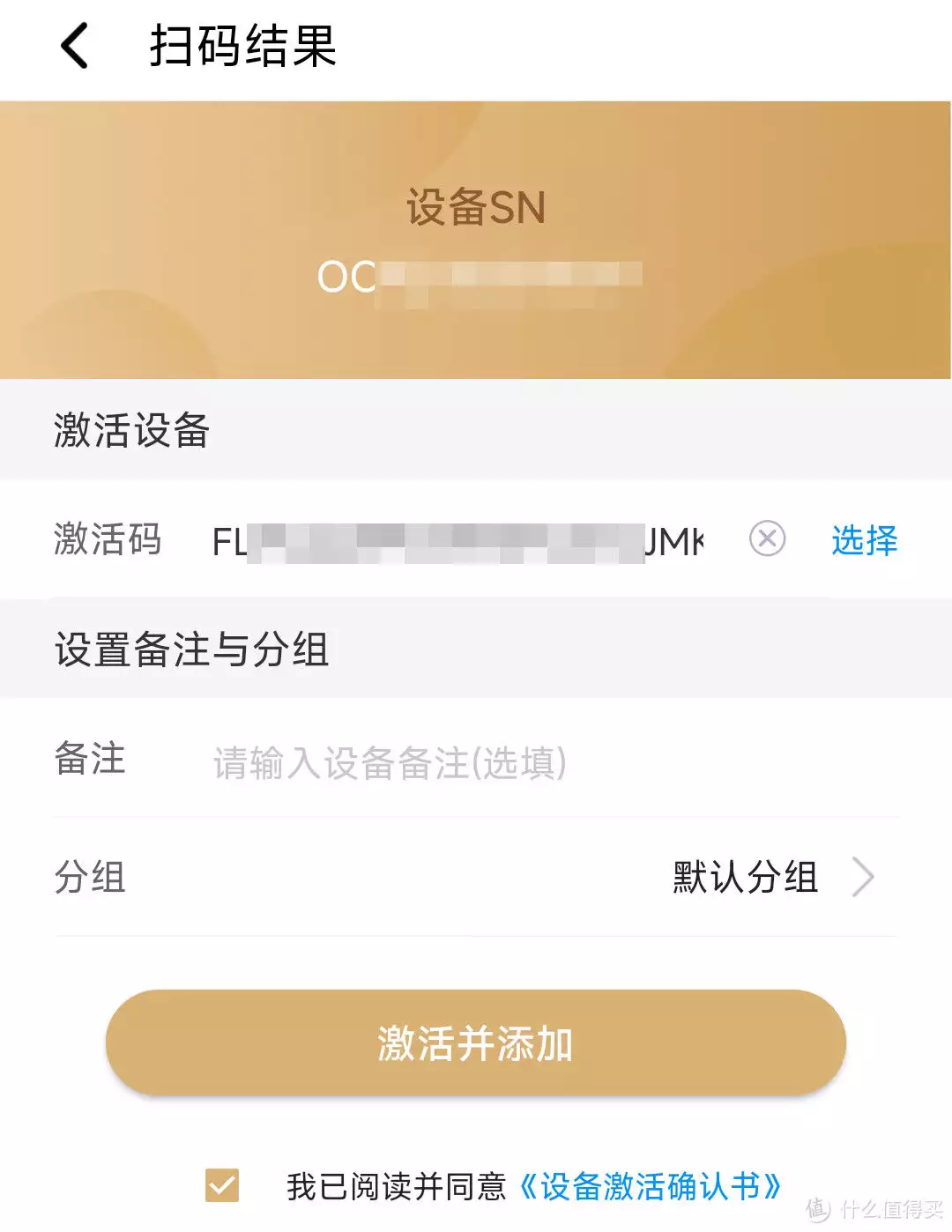Uncheck the 我已阅读并同意 checkbox

[222, 1185]
